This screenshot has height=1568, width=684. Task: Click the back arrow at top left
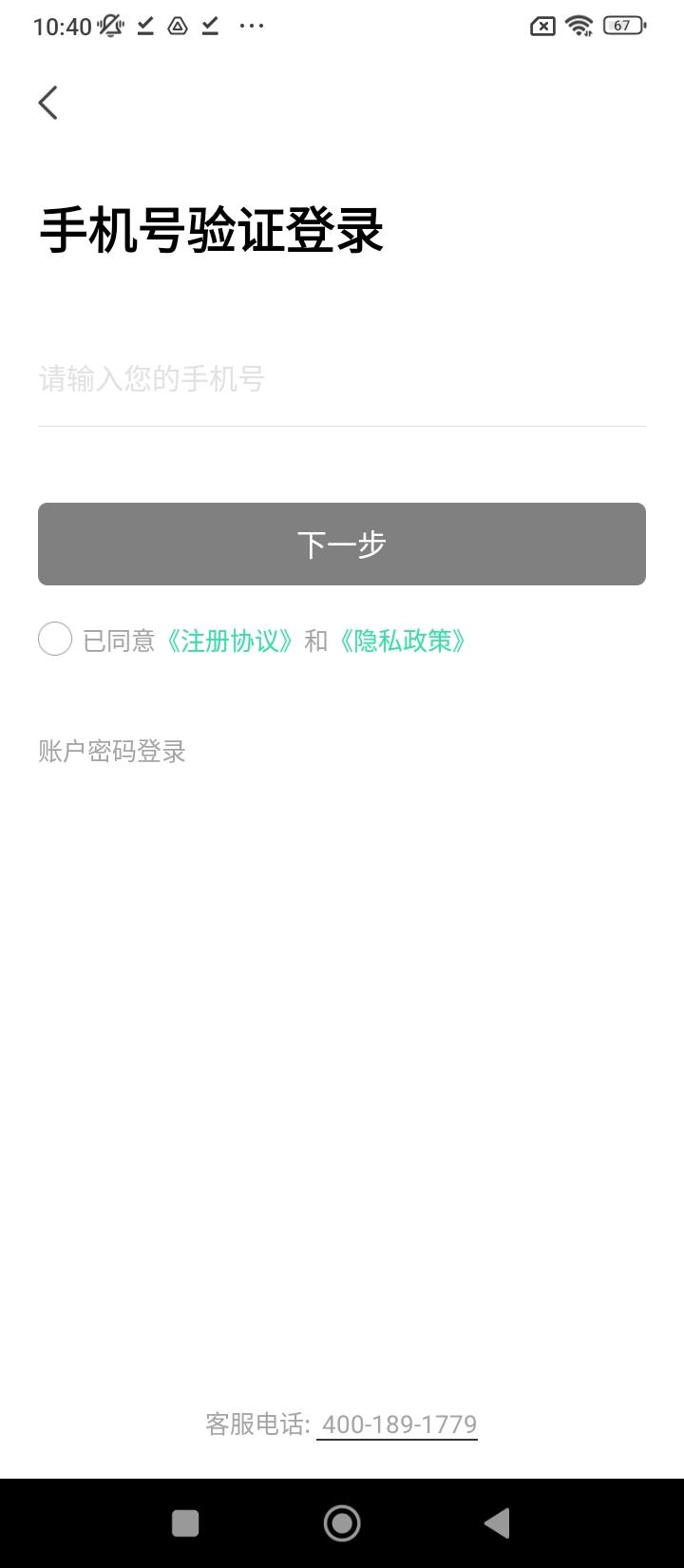click(x=47, y=102)
